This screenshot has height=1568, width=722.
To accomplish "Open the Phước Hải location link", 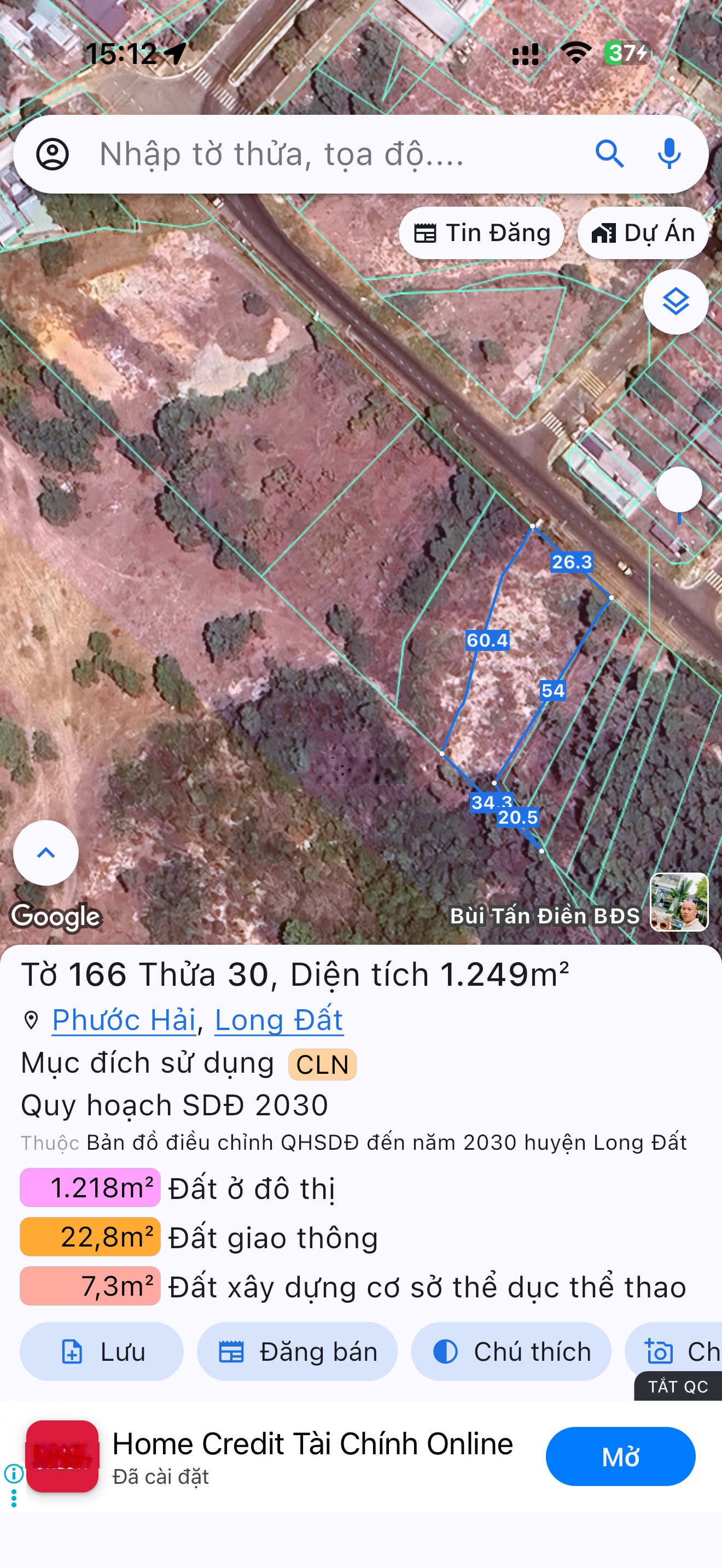I will click(124, 1020).
